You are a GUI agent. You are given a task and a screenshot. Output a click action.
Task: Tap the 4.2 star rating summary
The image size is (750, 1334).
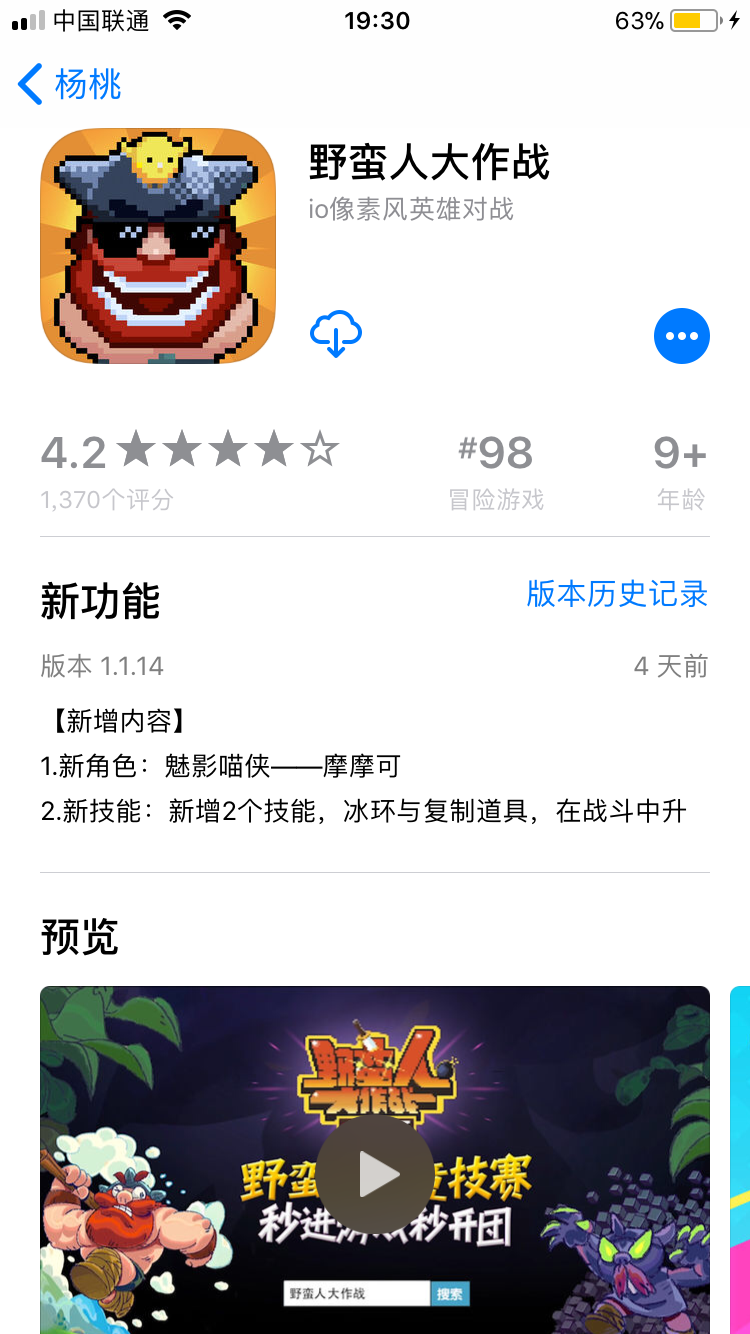tap(190, 467)
